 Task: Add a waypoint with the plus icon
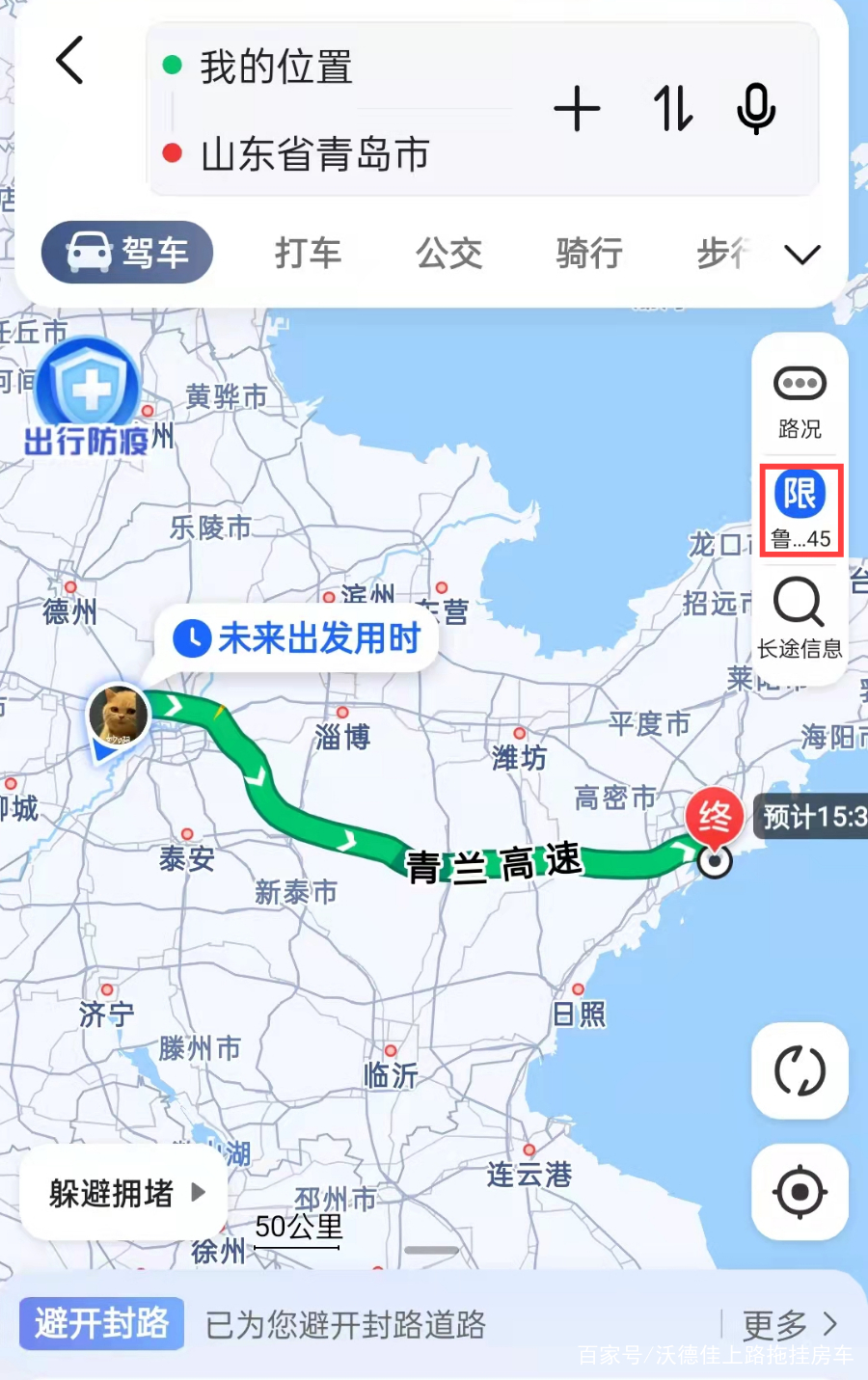(577, 108)
